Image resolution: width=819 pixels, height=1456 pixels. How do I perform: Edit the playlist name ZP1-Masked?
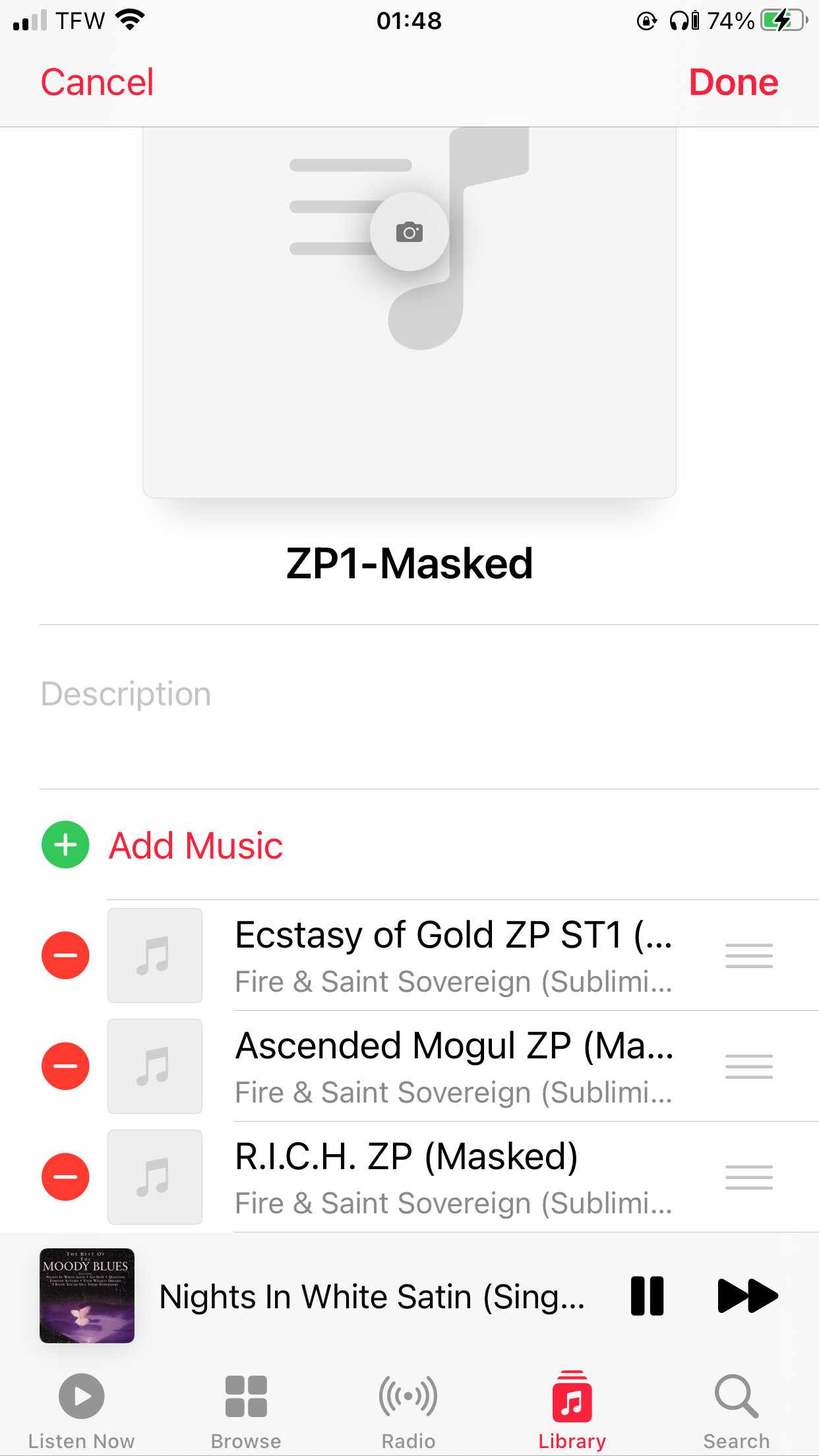pyautogui.click(x=409, y=564)
